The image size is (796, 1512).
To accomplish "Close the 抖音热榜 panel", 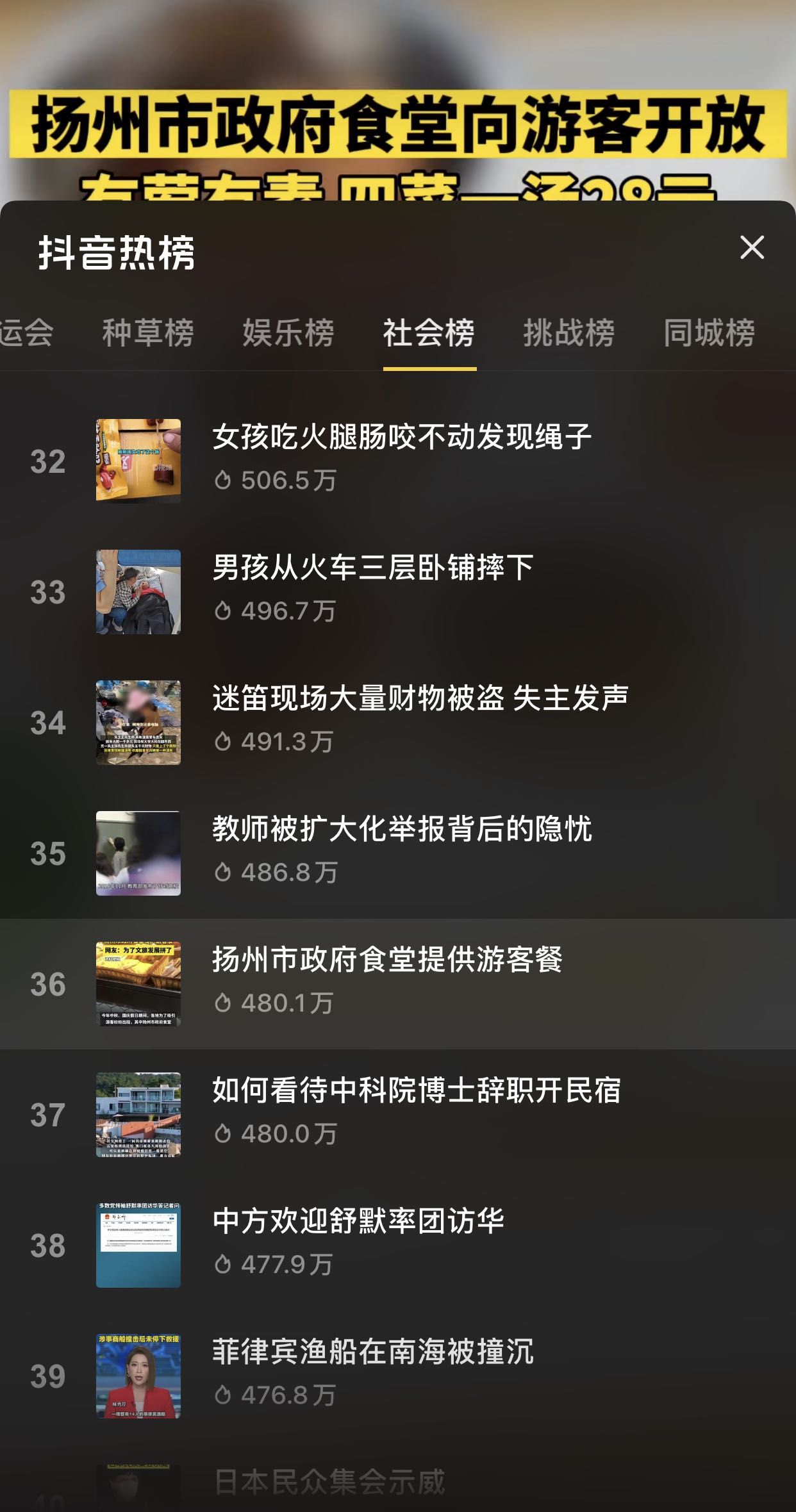I will tap(752, 247).
